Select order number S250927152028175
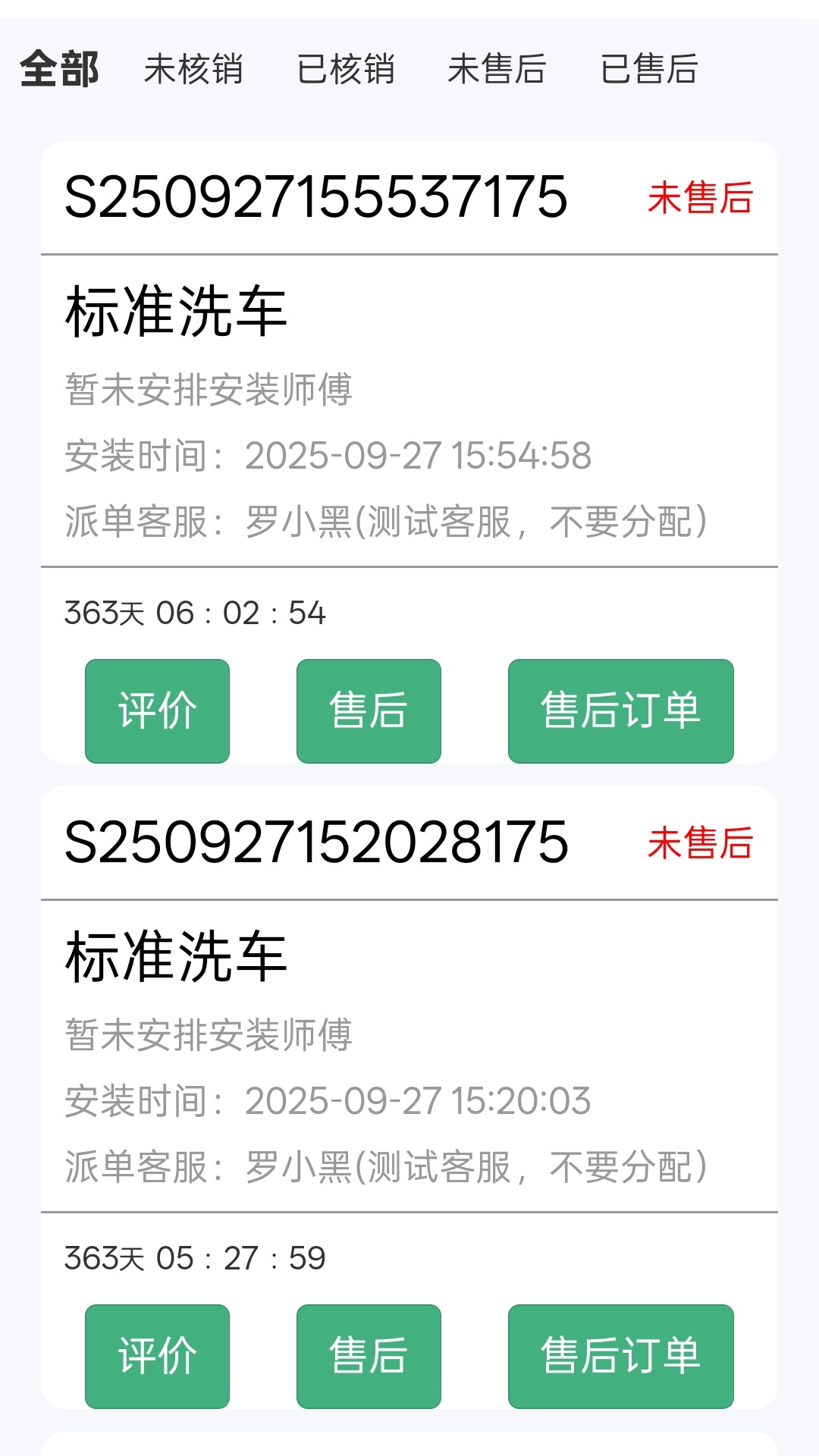819x1456 pixels. pos(318,842)
